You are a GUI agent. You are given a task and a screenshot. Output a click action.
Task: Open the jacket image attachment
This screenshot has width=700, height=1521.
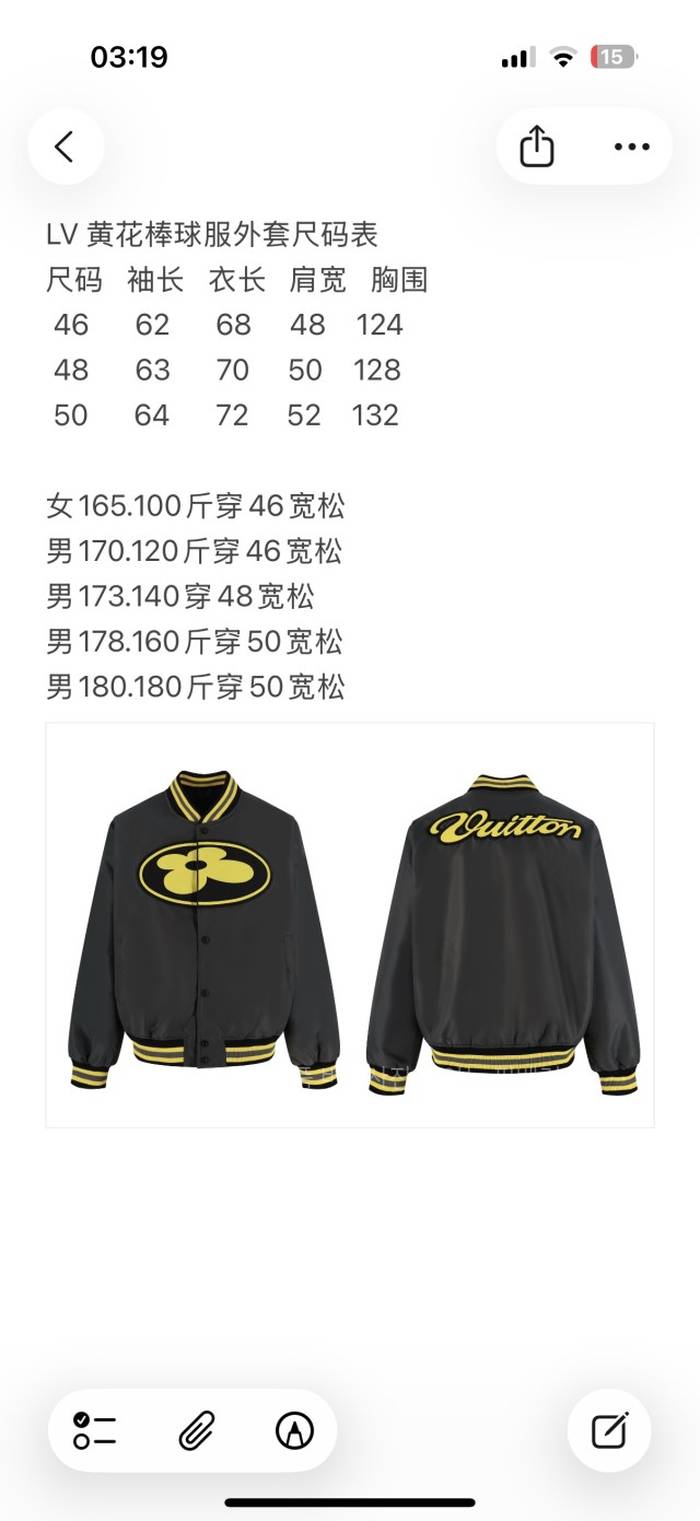pyautogui.click(x=350, y=925)
